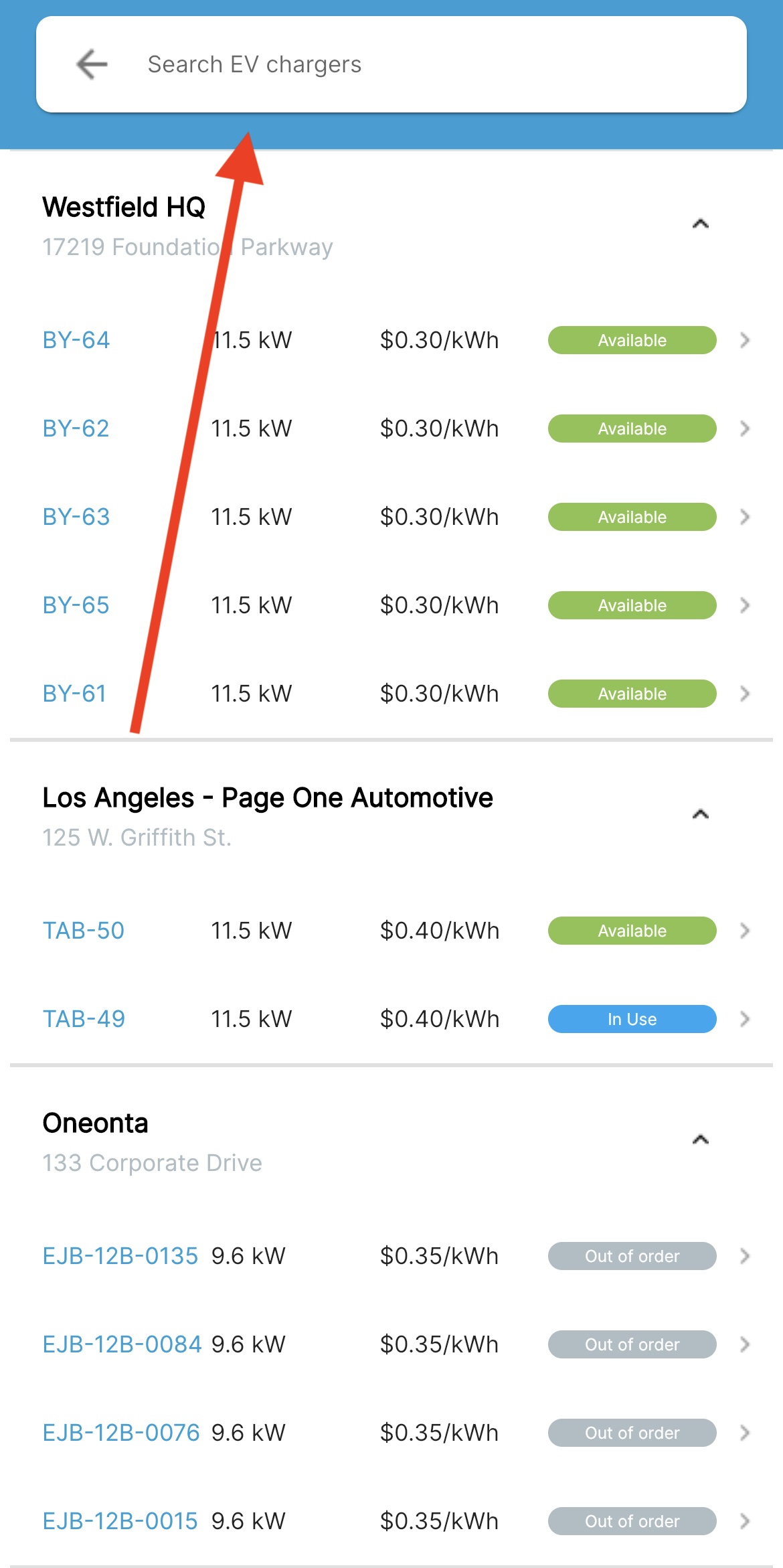Open the EJB-12B-0015 row
Image resolution: width=783 pixels, height=1568 pixels.
tap(391, 1521)
